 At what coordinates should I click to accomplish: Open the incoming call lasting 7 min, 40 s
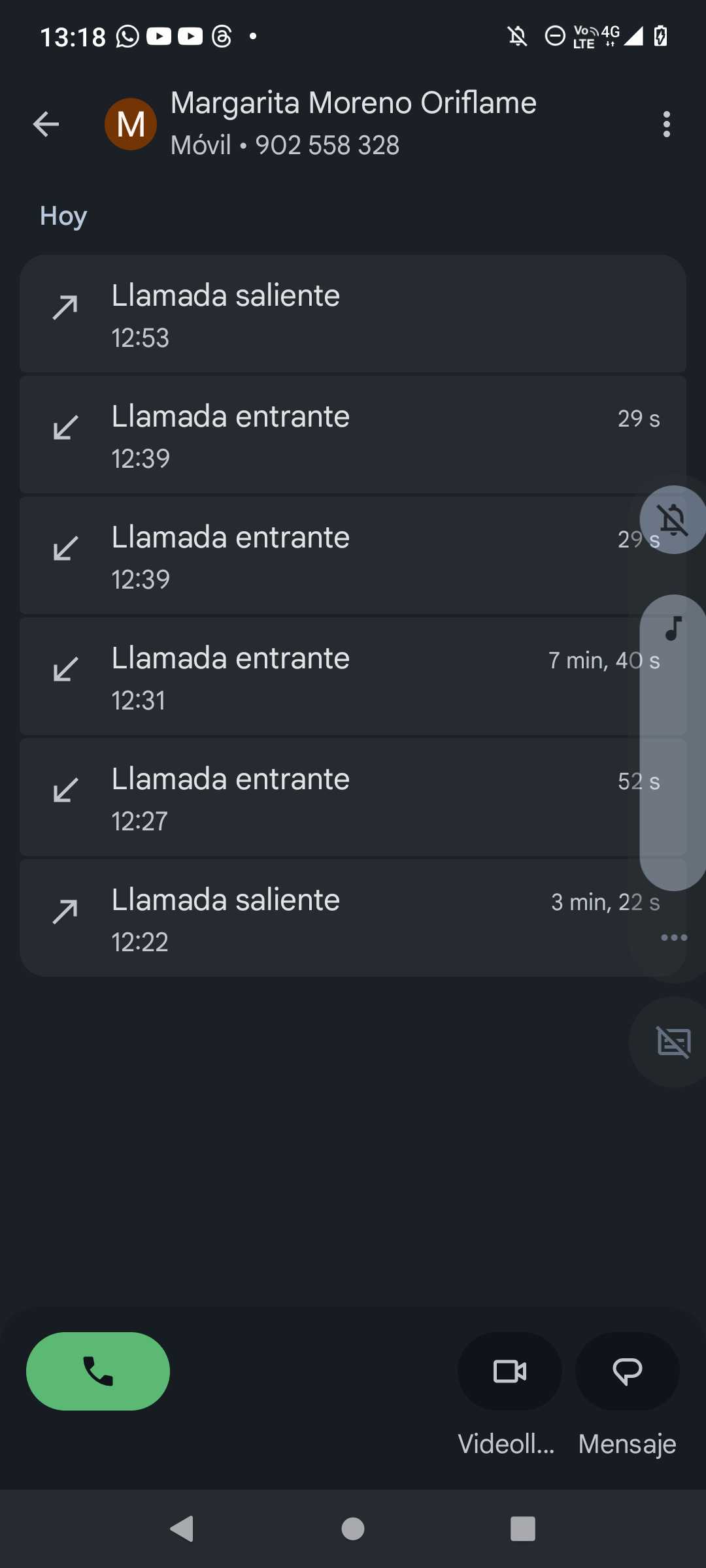click(x=327, y=677)
